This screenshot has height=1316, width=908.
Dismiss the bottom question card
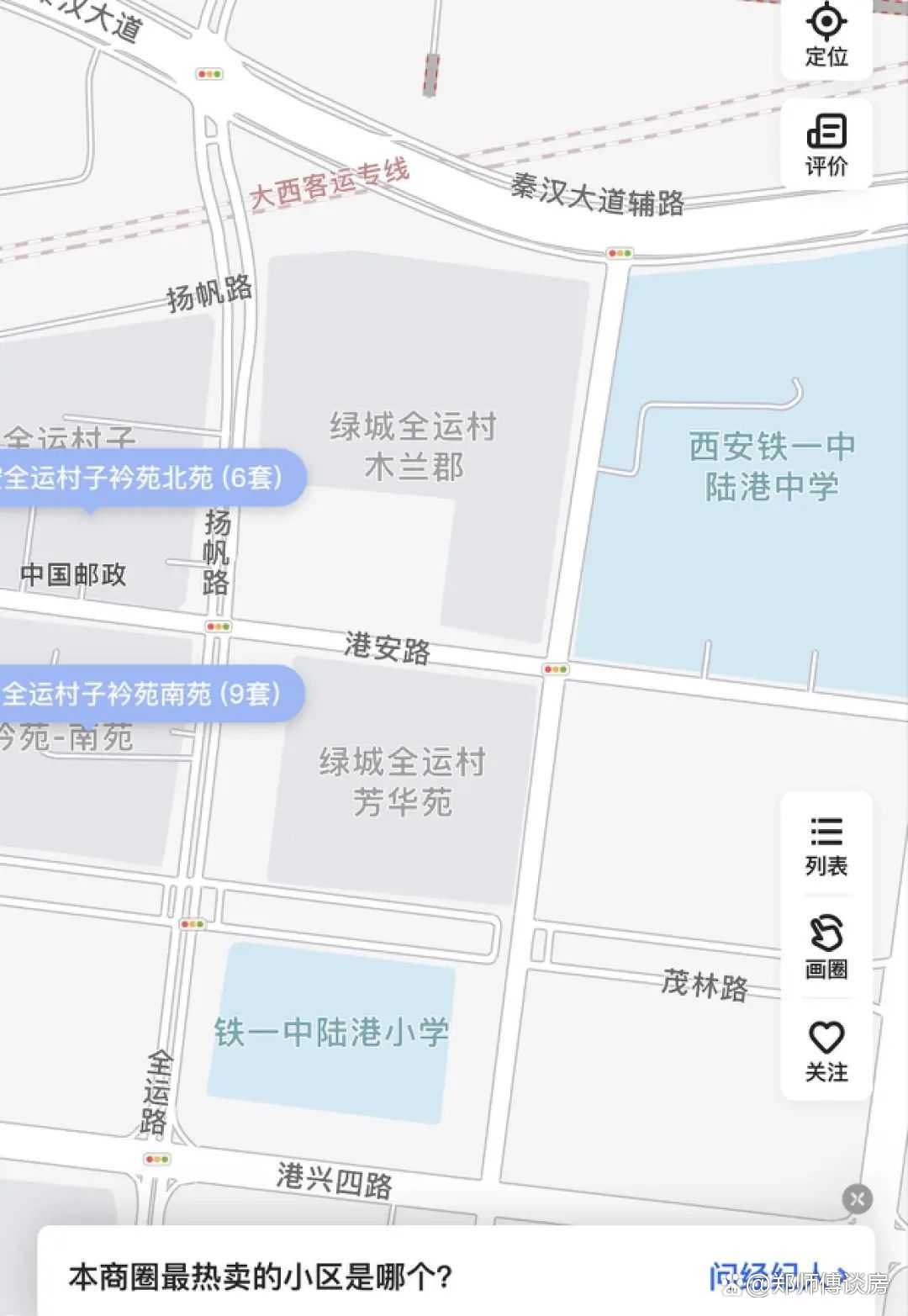857,1198
